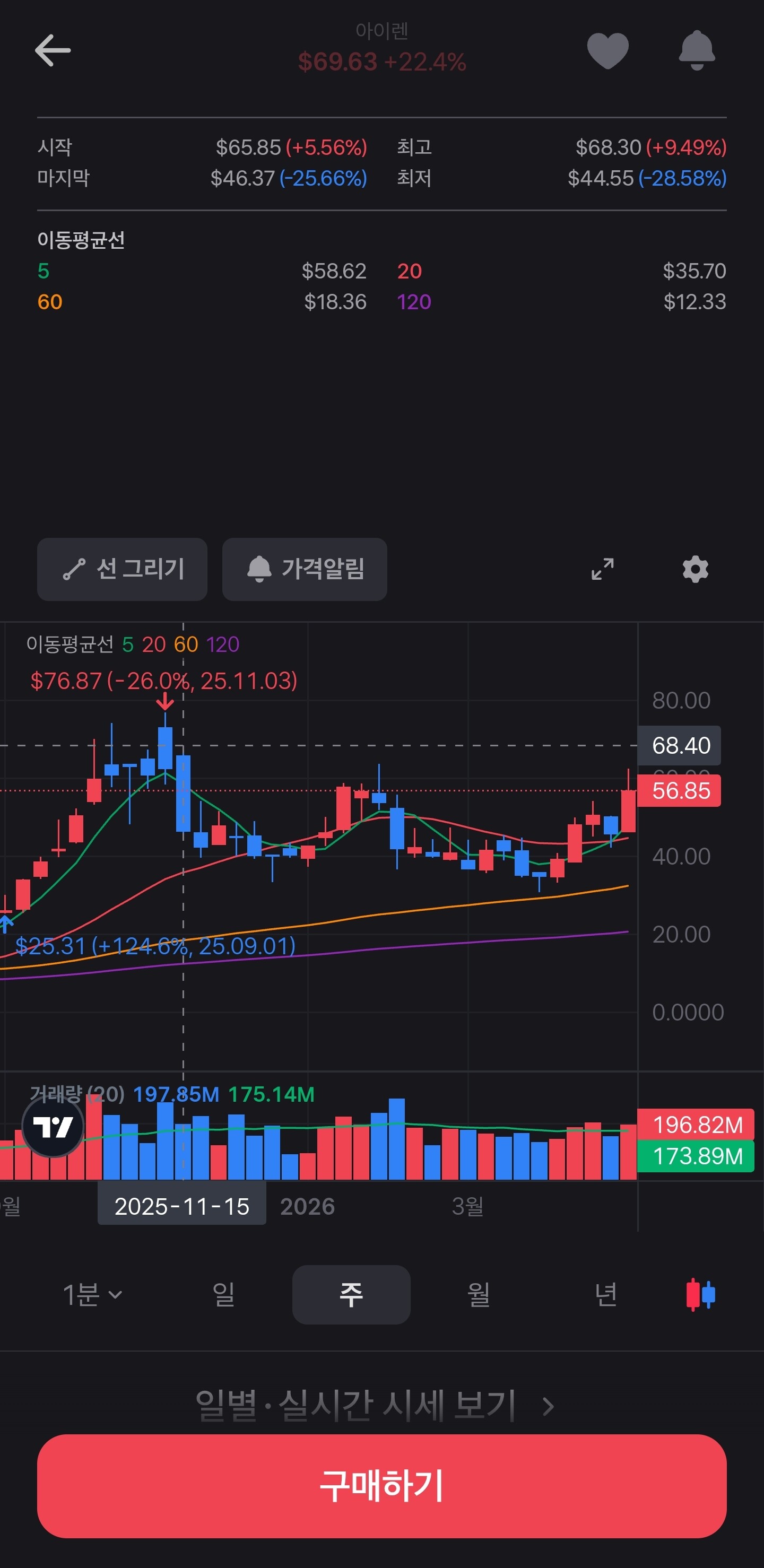
Task: Tap the TradingView logo badge on chart
Action: [x=53, y=1127]
